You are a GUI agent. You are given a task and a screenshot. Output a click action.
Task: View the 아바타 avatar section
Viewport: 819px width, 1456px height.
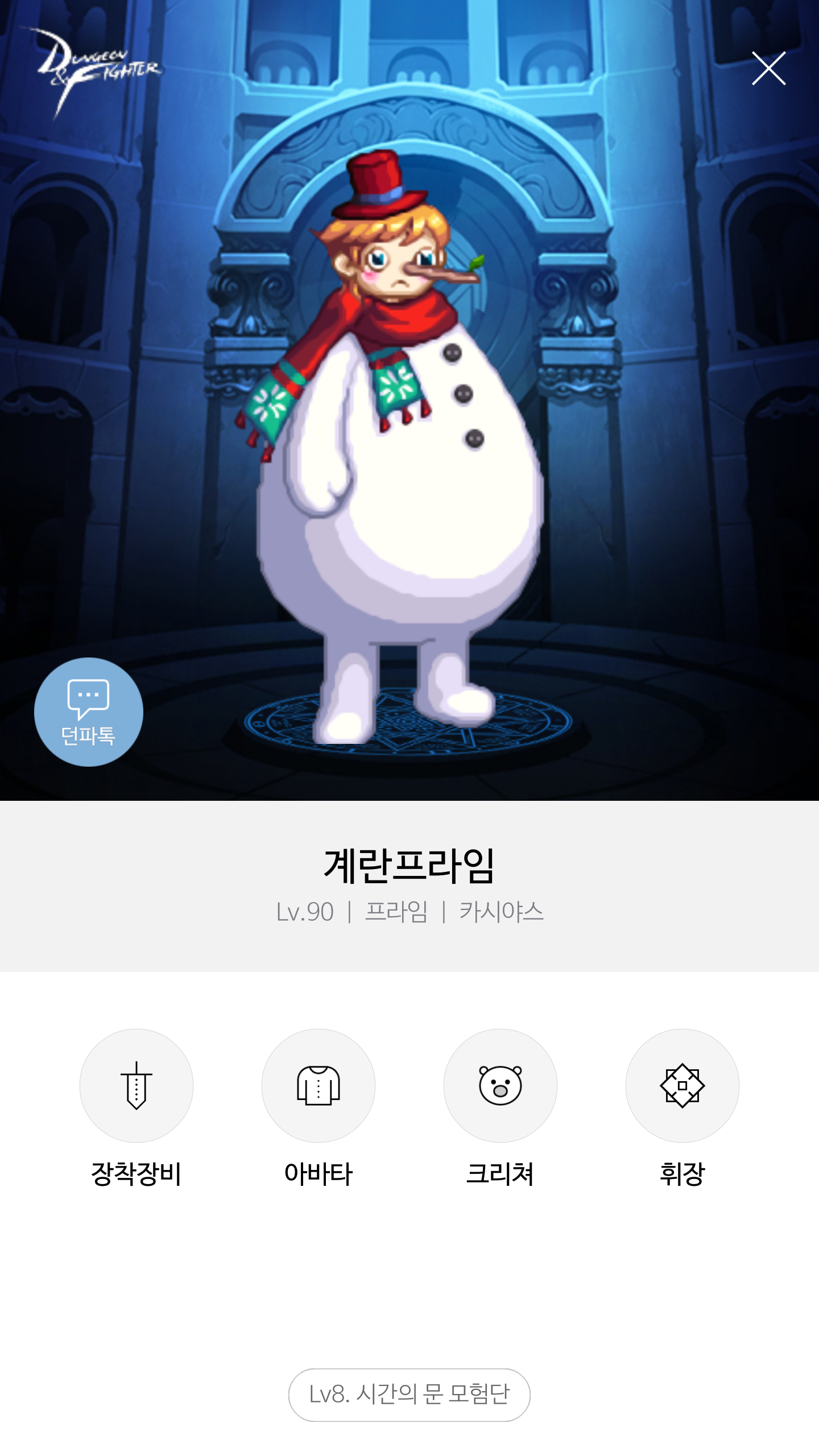click(318, 1085)
